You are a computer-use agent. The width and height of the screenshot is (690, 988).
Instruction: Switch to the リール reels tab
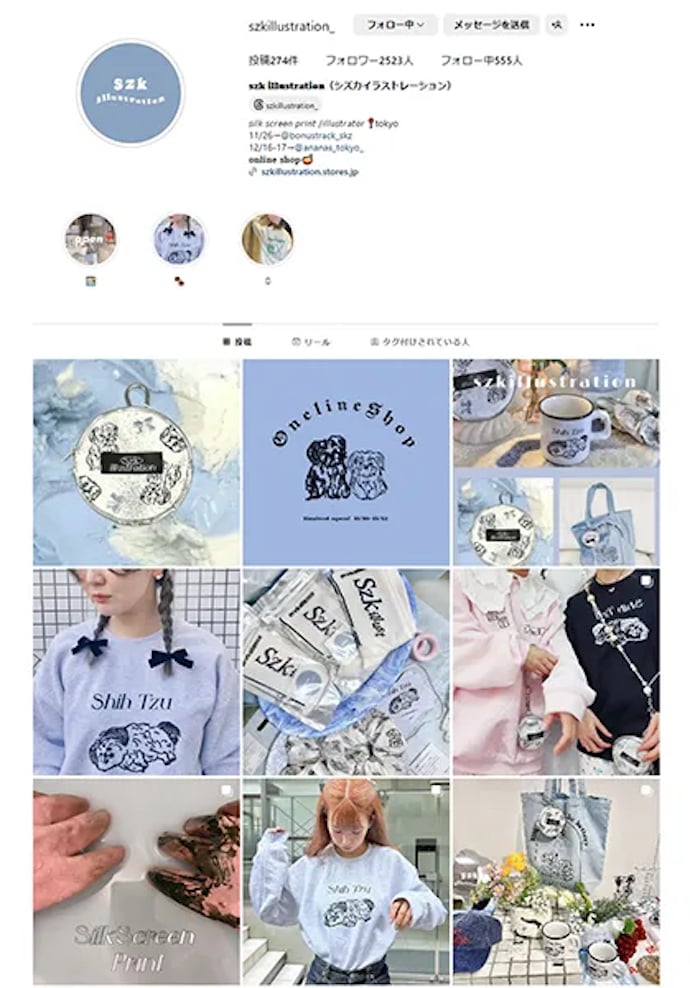[311, 342]
